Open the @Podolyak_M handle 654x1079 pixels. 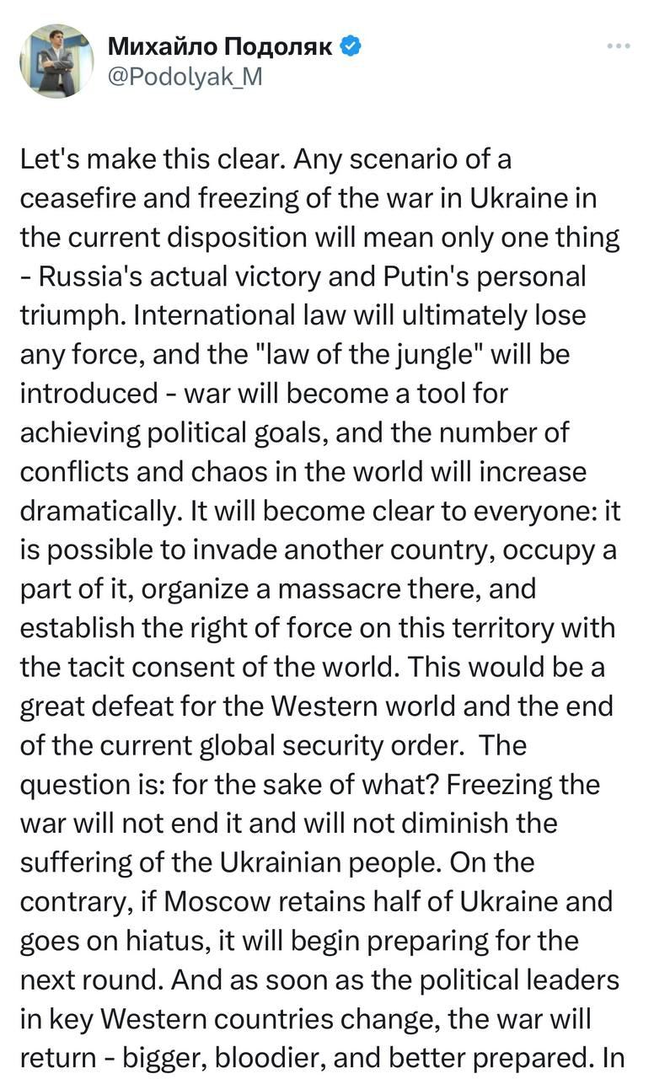tap(185, 76)
